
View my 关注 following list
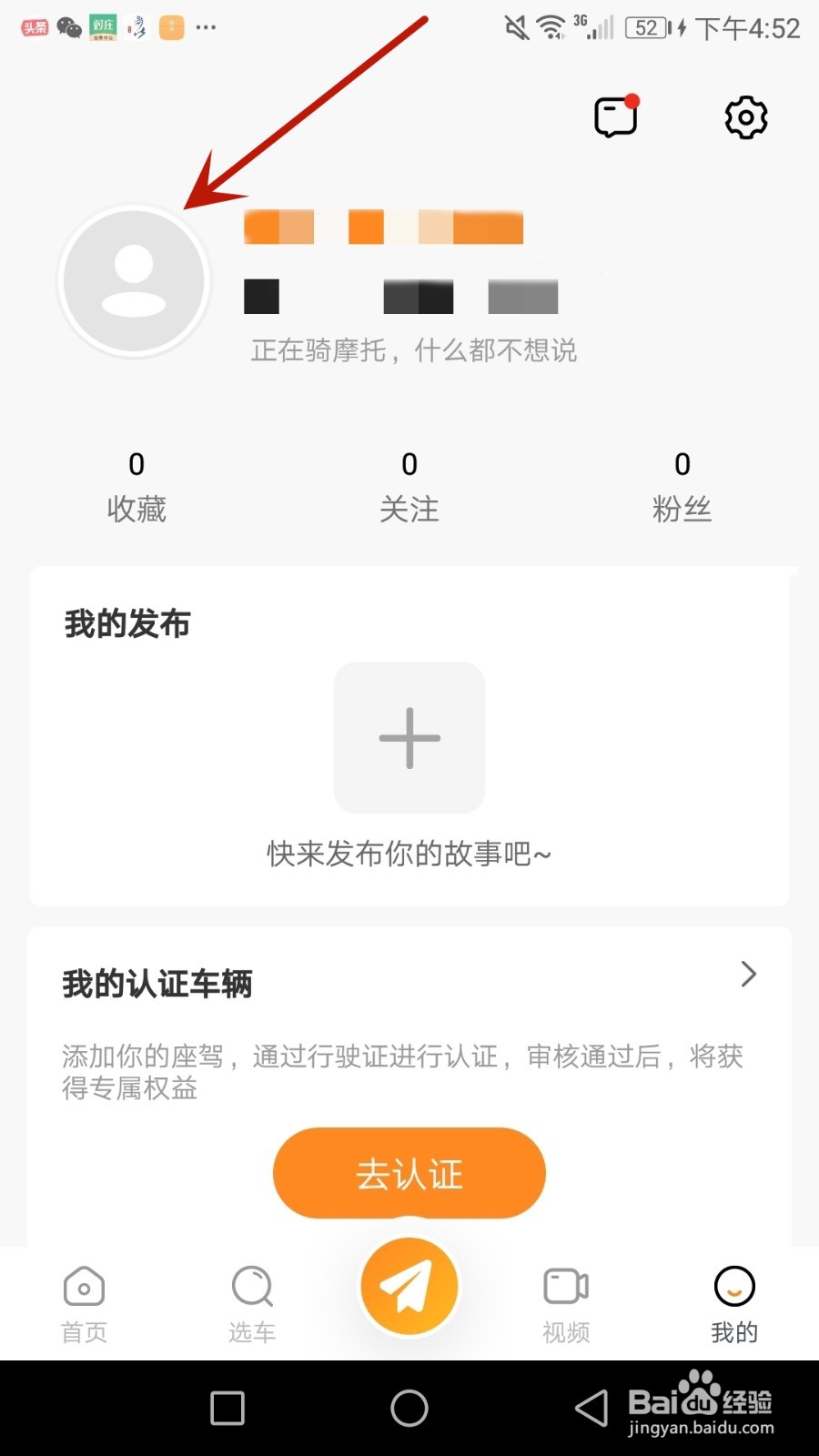point(409,487)
